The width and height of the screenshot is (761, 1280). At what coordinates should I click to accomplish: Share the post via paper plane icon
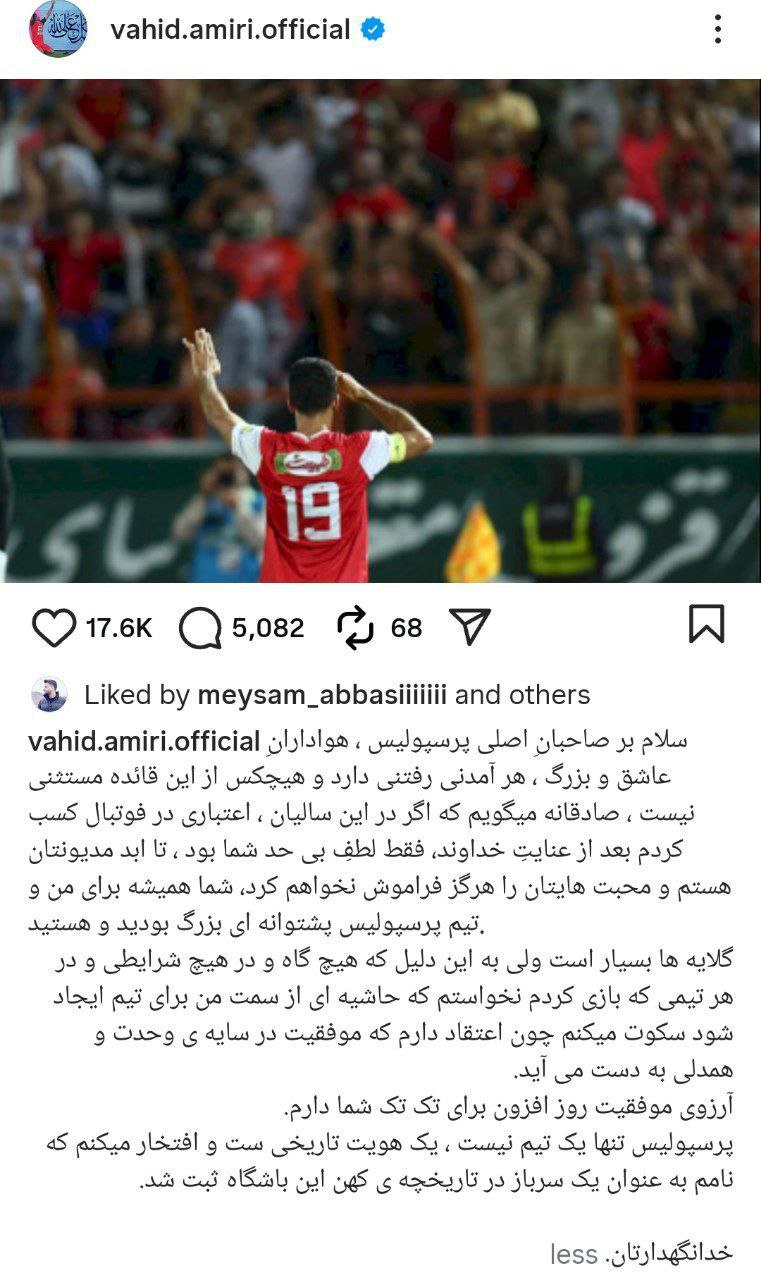(x=469, y=628)
